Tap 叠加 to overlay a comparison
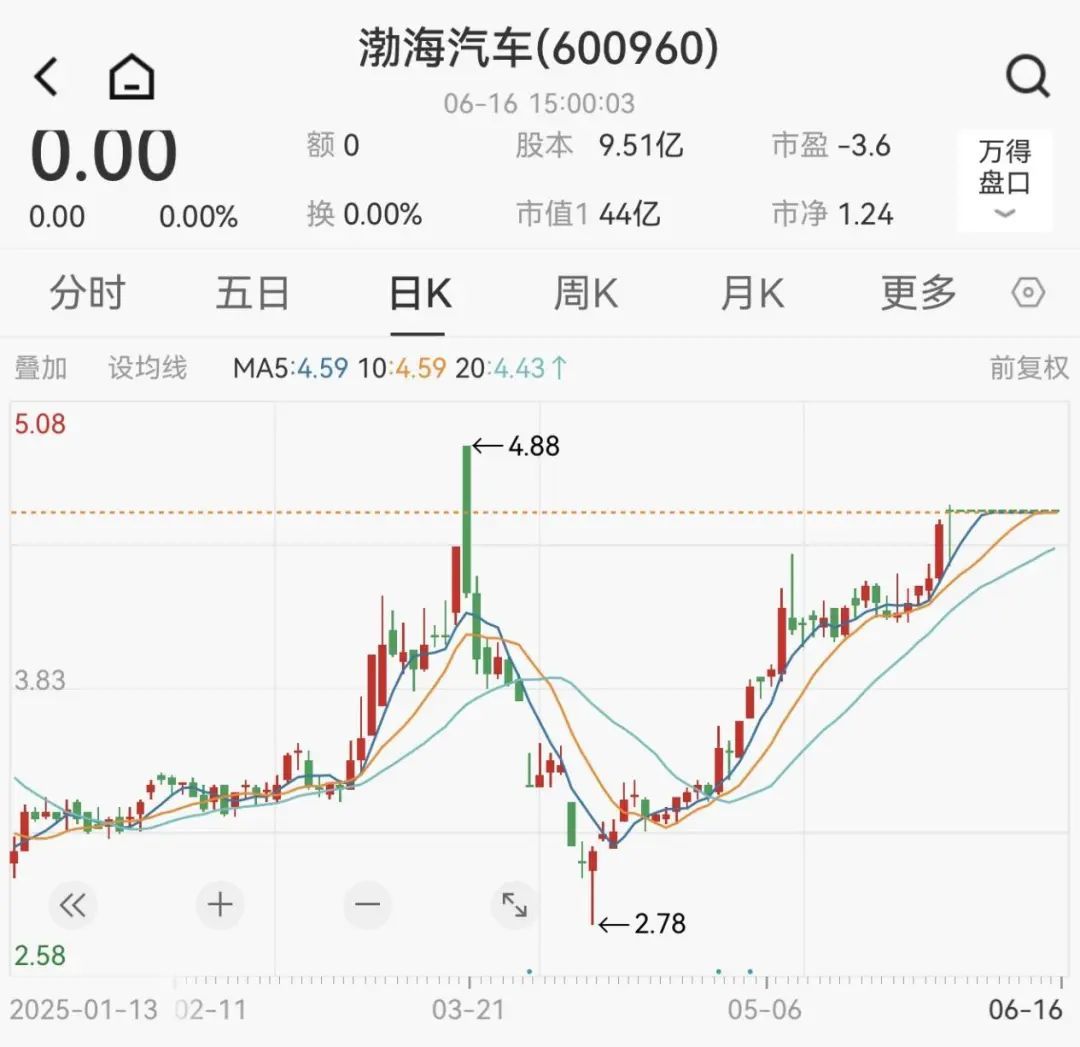Image resolution: width=1080 pixels, height=1047 pixels. tap(41, 368)
